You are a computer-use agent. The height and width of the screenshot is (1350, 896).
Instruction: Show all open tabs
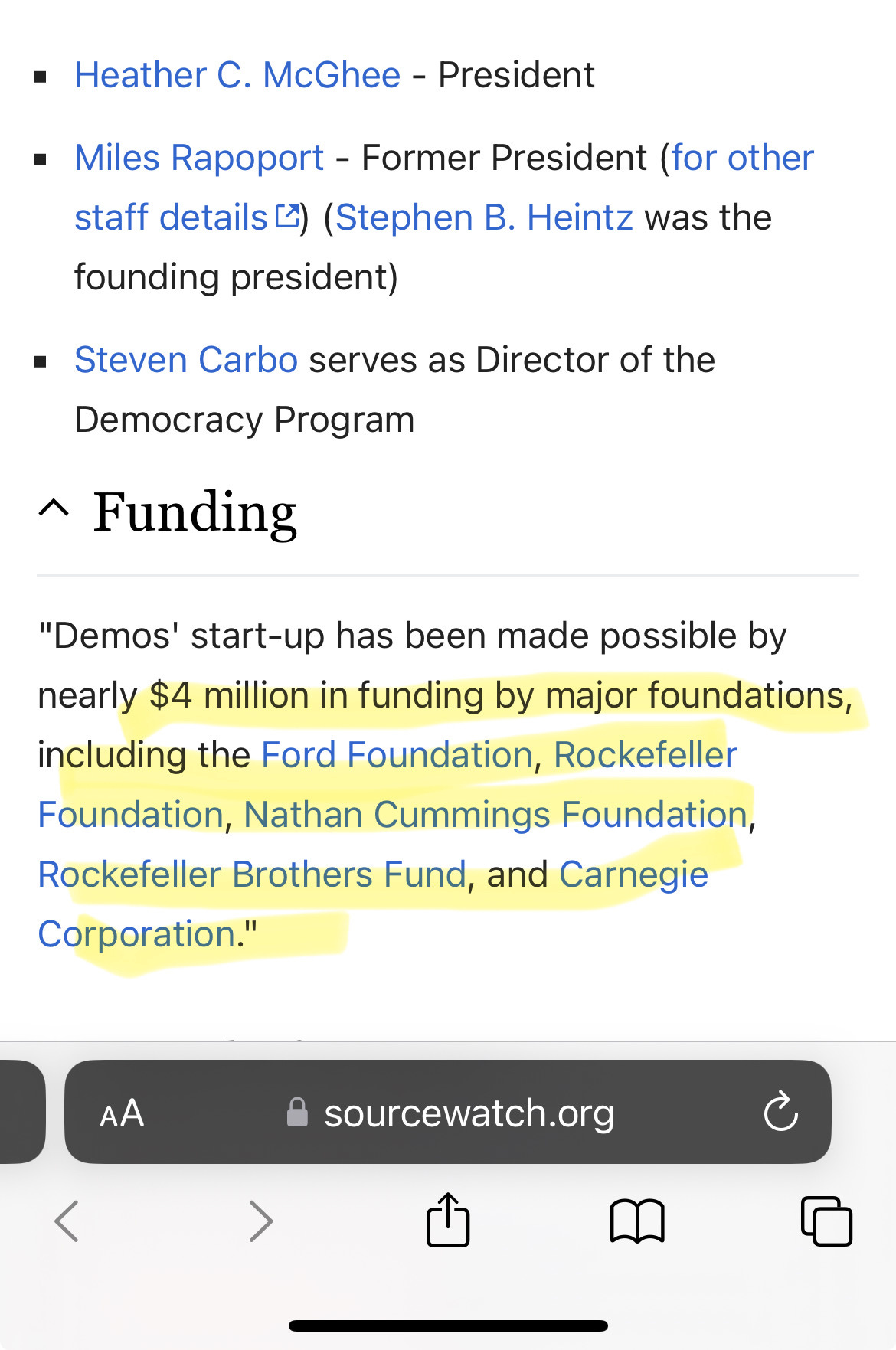coord(826,1221)
